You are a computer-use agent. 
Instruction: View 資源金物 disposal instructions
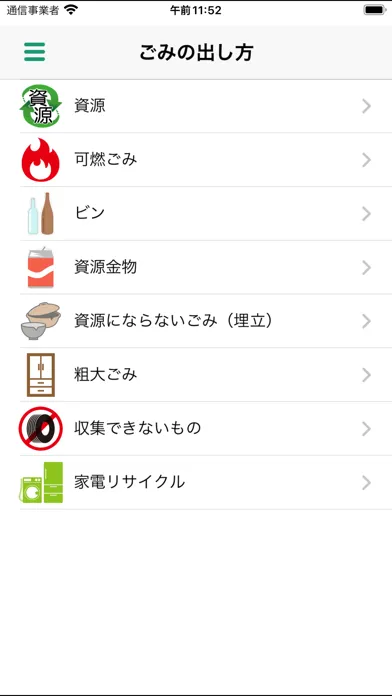tap(196, 268)
